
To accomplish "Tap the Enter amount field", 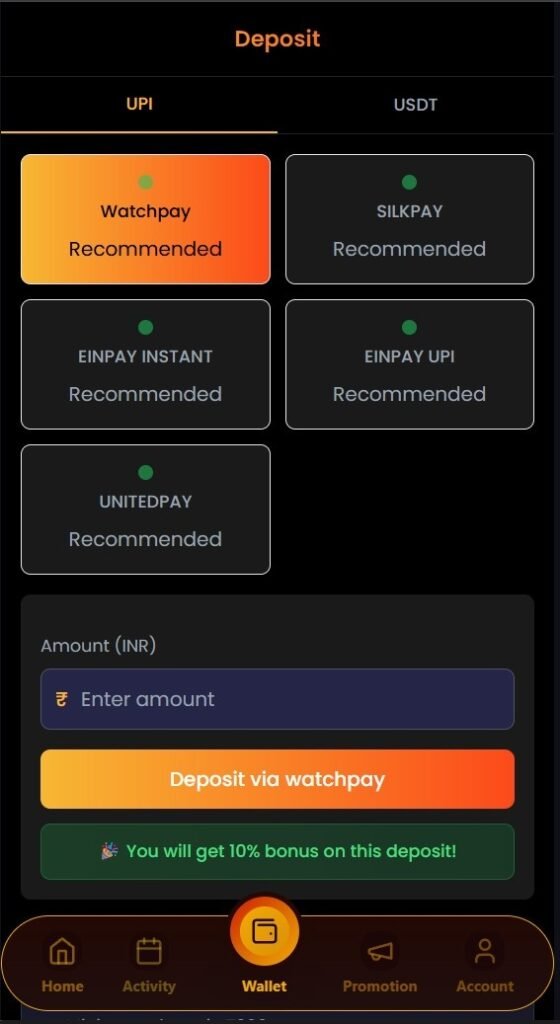I will pos(277,699).
